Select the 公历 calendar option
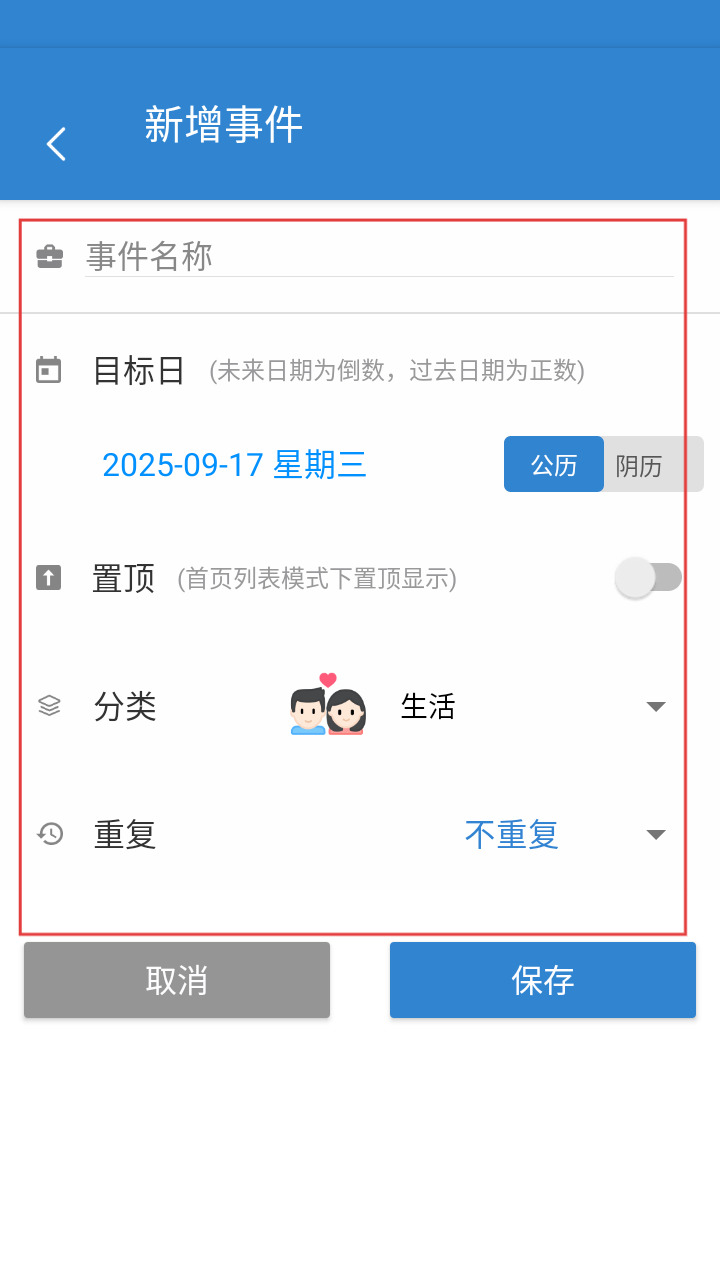The height and width of the screenshot is (1280, 720). [554, 465]
